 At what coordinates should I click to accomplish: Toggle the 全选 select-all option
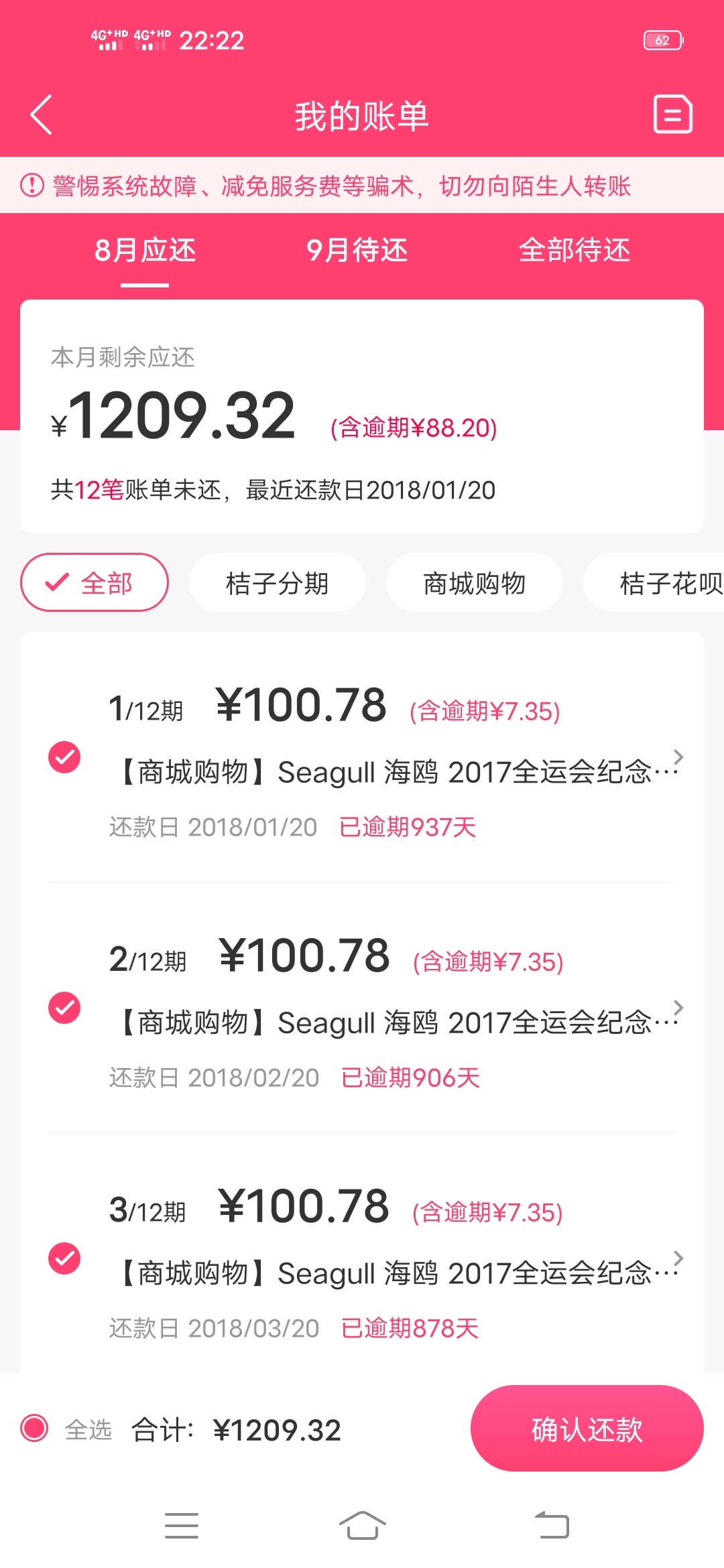point(66,1428)
